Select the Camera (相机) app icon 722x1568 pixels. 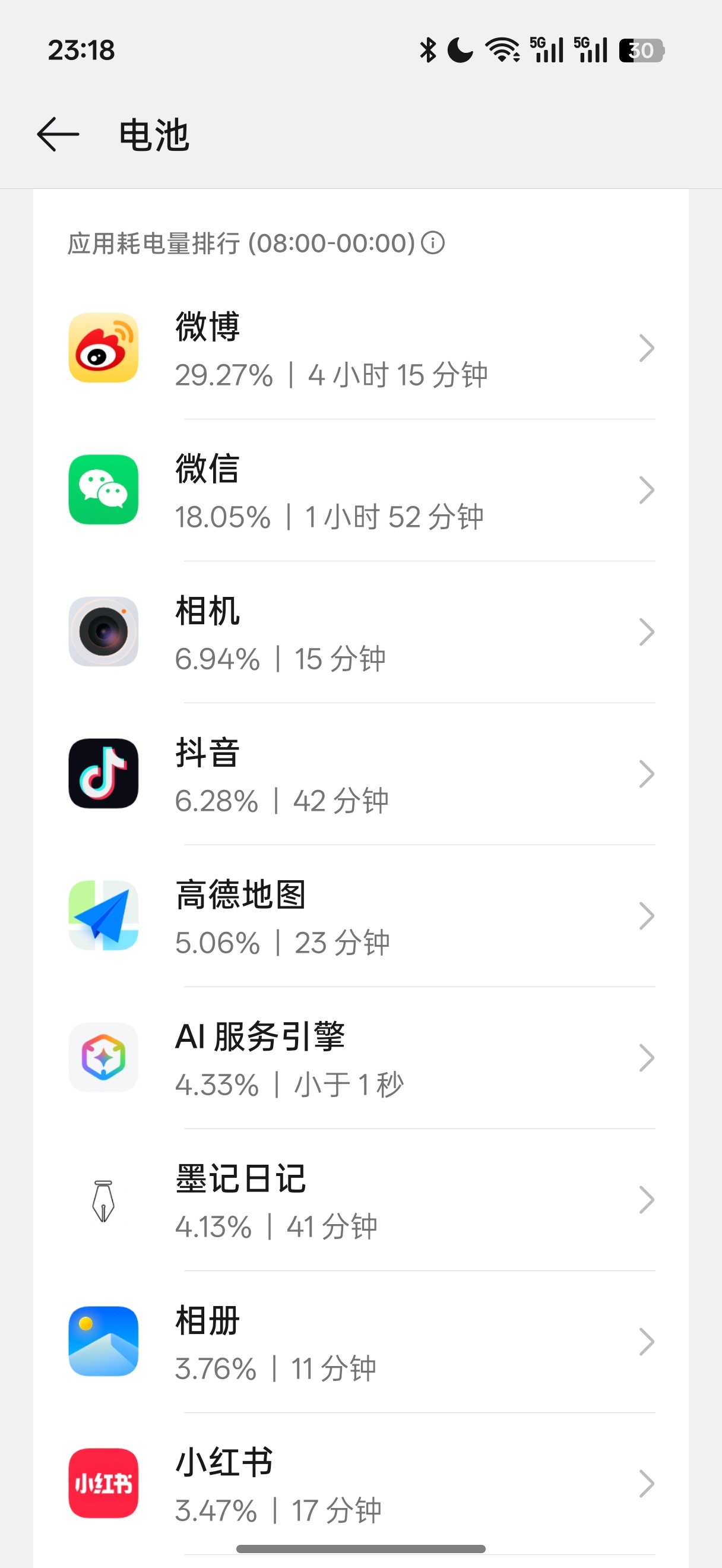pos(103,631)
